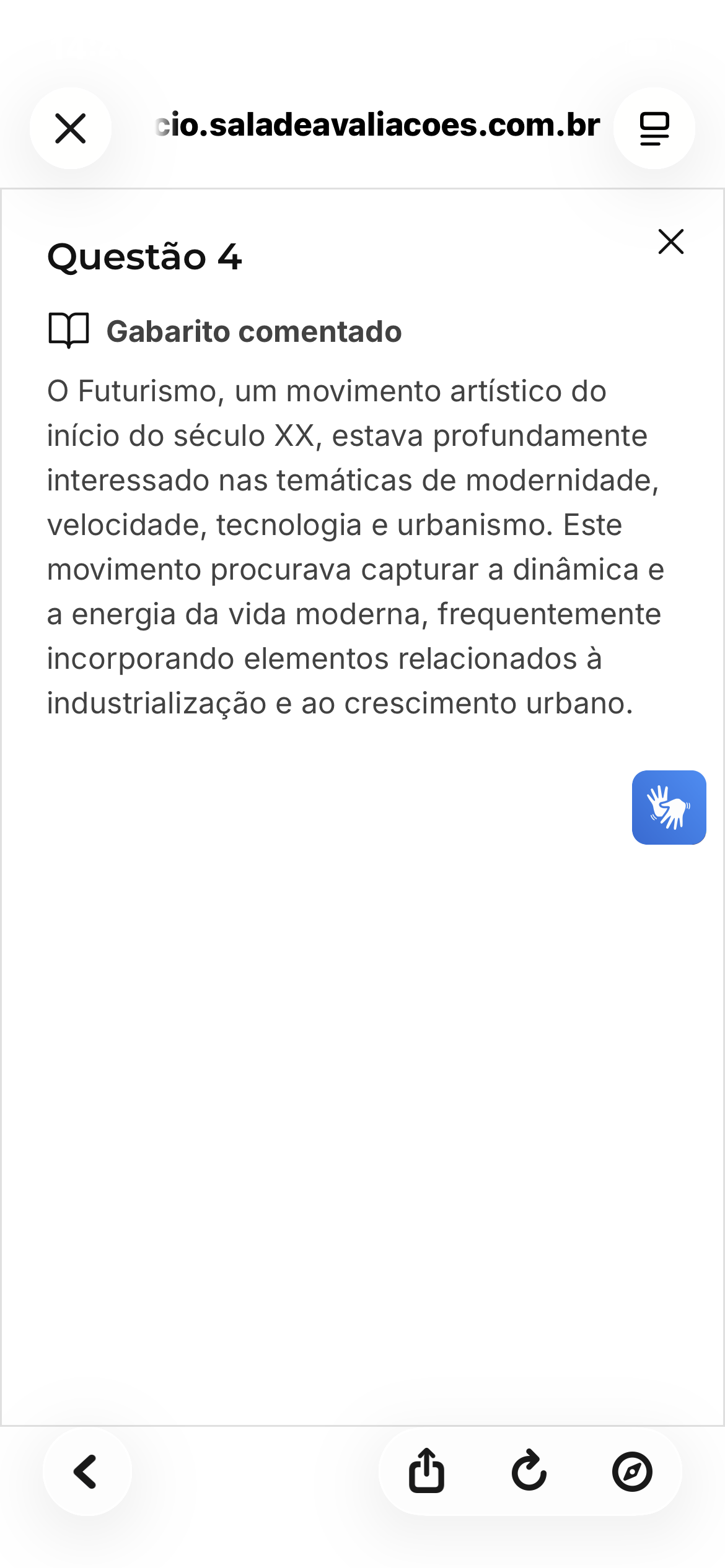Go back to the previous page
Image resolution: width=725 pixels, height=1568 pixels.
tap(87, 1471)
